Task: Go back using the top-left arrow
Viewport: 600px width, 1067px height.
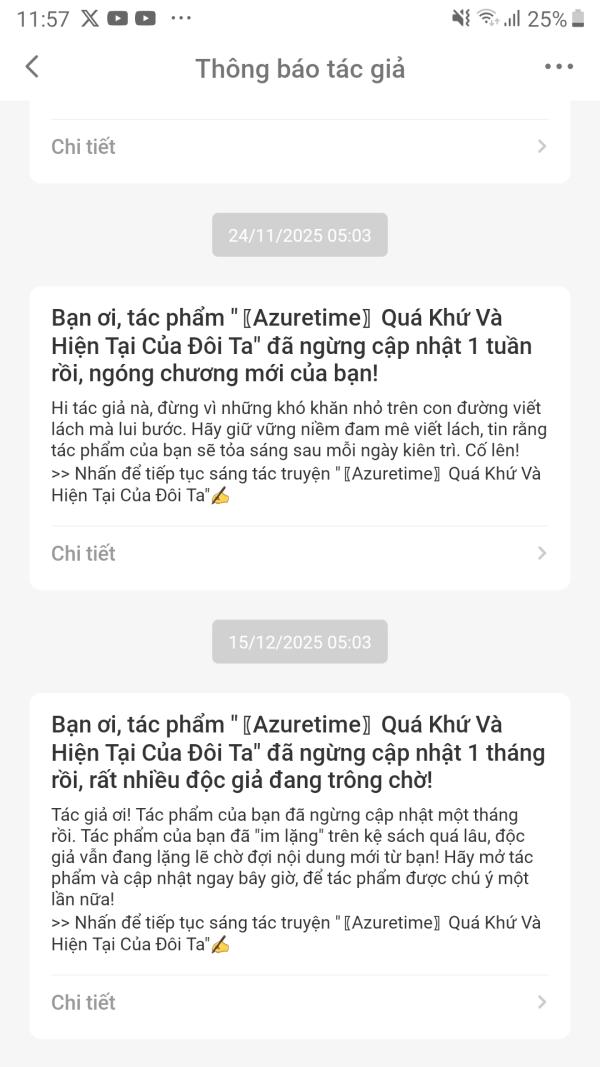Action: pyautogui.click(x=32, y=67)
